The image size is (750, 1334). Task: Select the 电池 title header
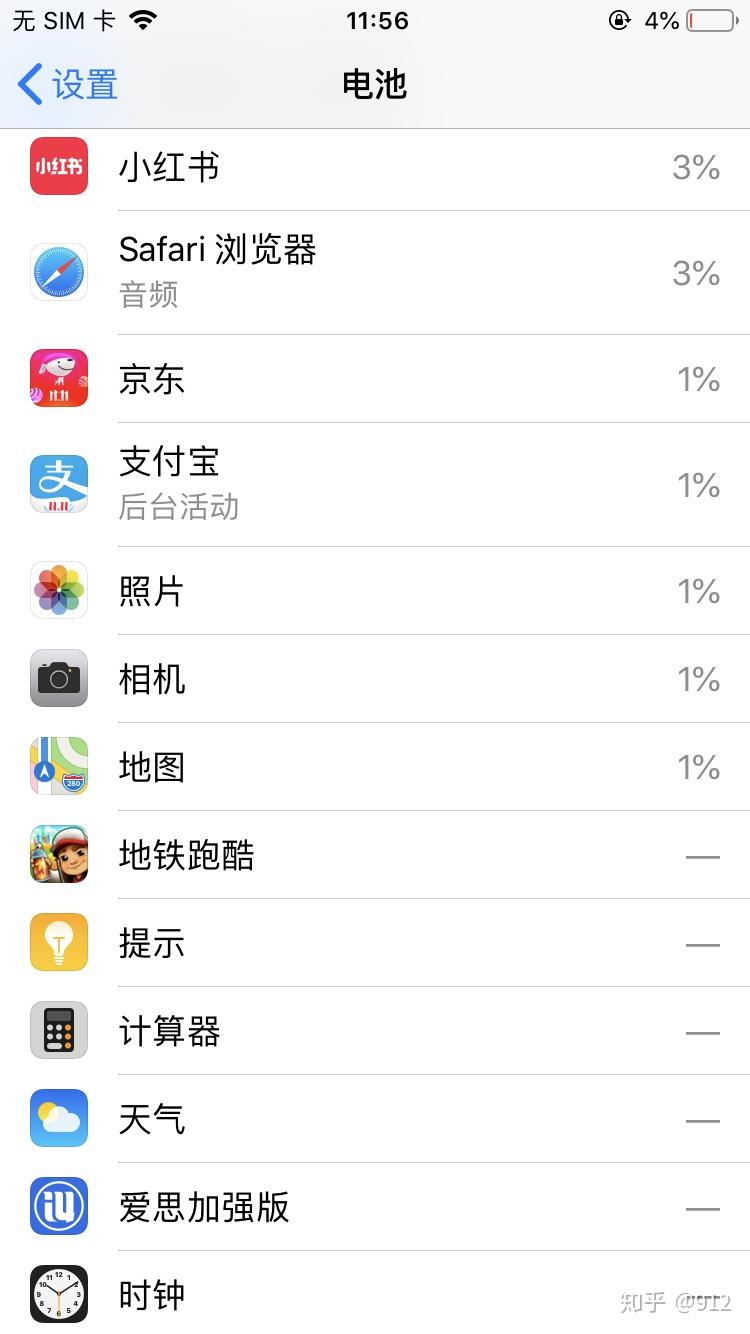(374, 85)
